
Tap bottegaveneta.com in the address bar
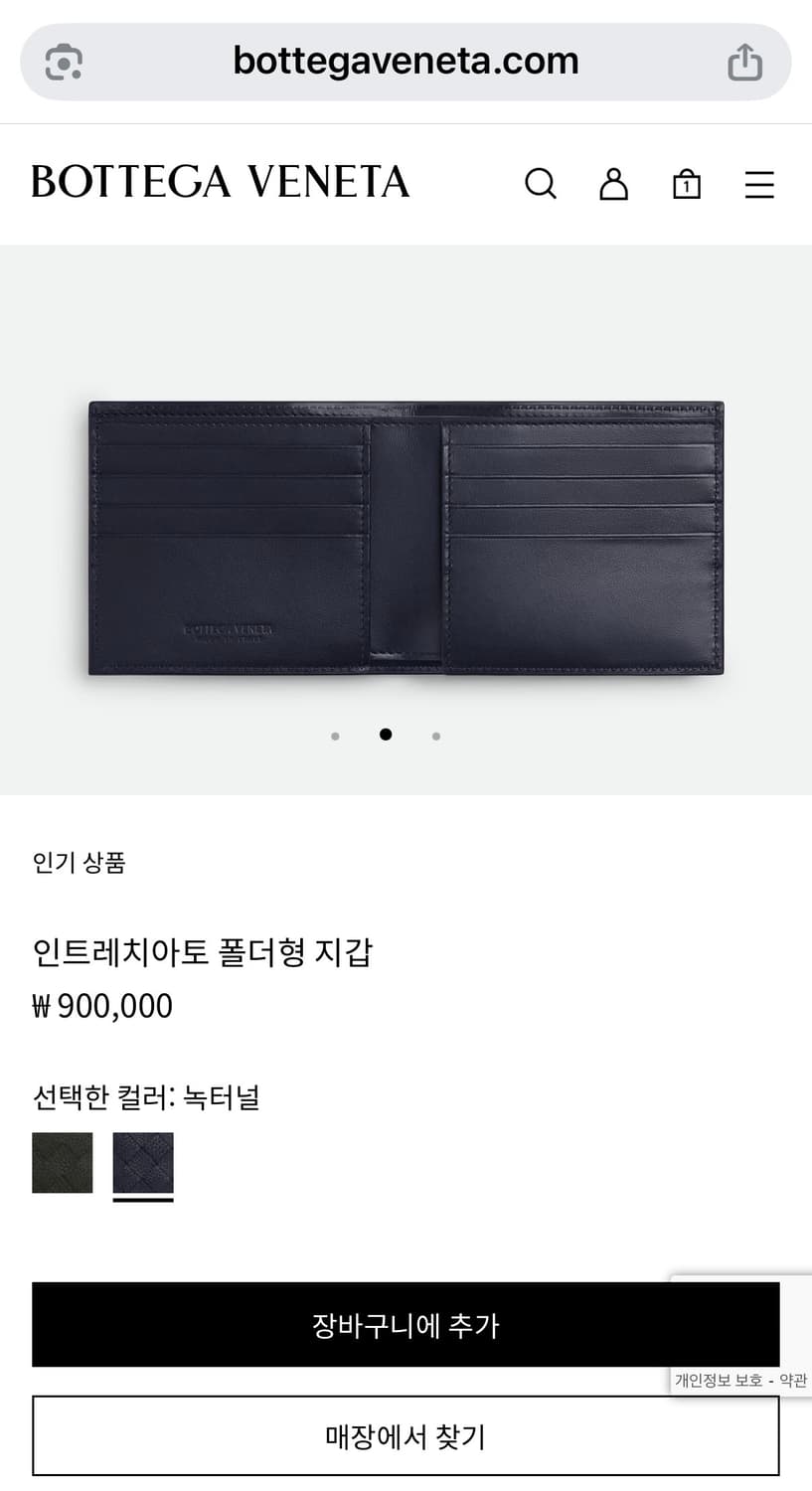click(406, 61)
